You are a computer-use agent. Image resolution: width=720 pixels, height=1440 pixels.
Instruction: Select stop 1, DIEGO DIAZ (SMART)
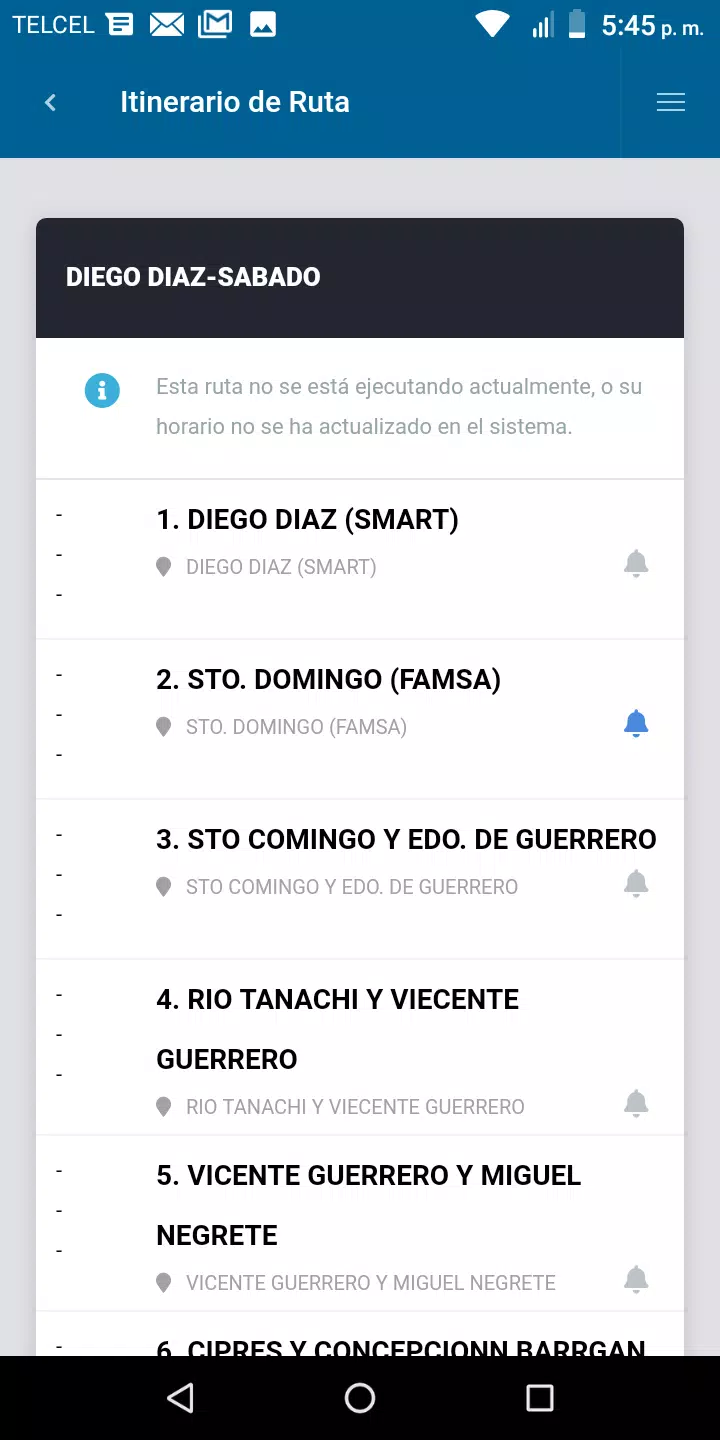307,519
